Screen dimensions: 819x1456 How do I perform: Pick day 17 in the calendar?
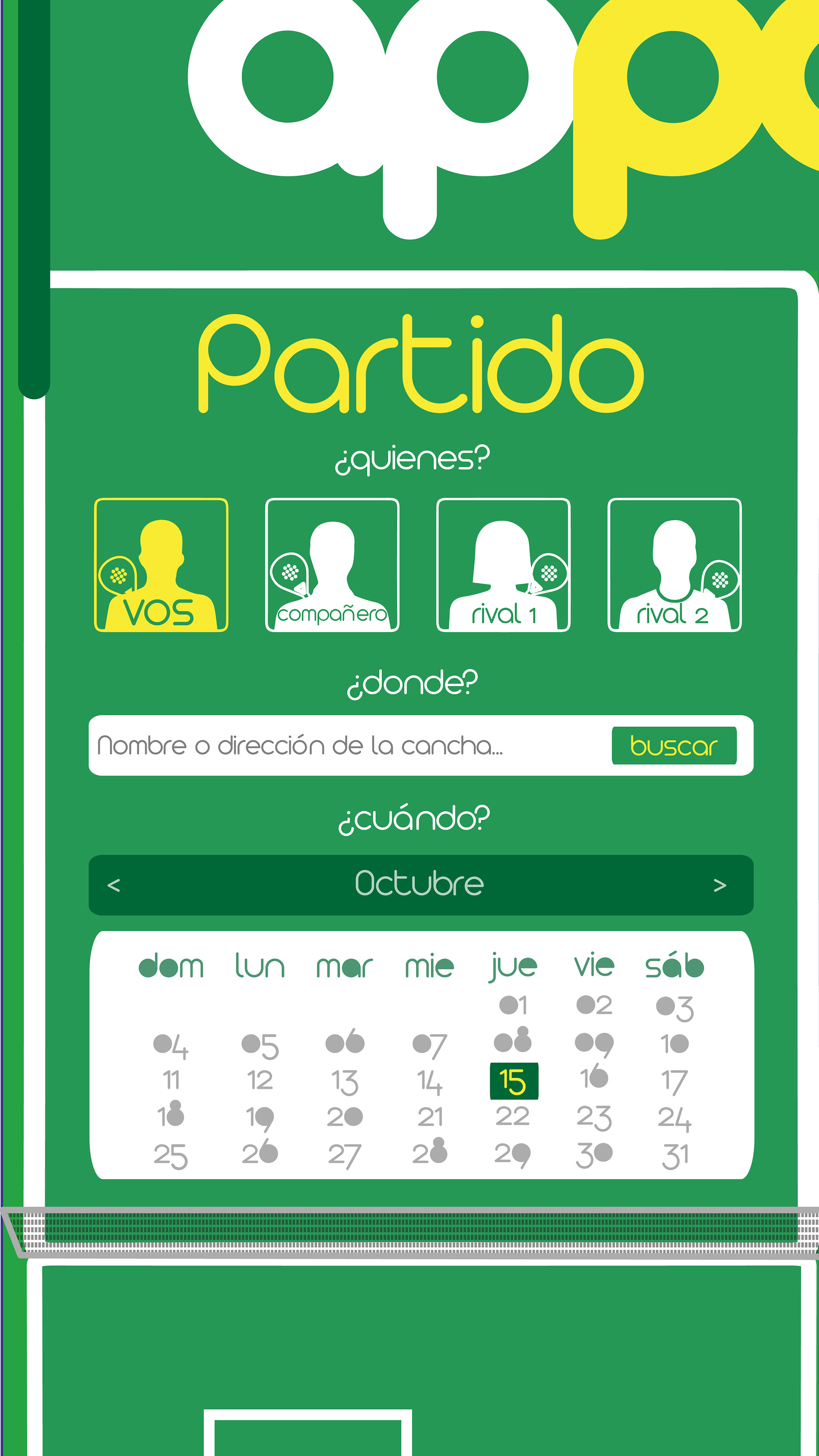pyautogui.click(x=674, y=1081)
